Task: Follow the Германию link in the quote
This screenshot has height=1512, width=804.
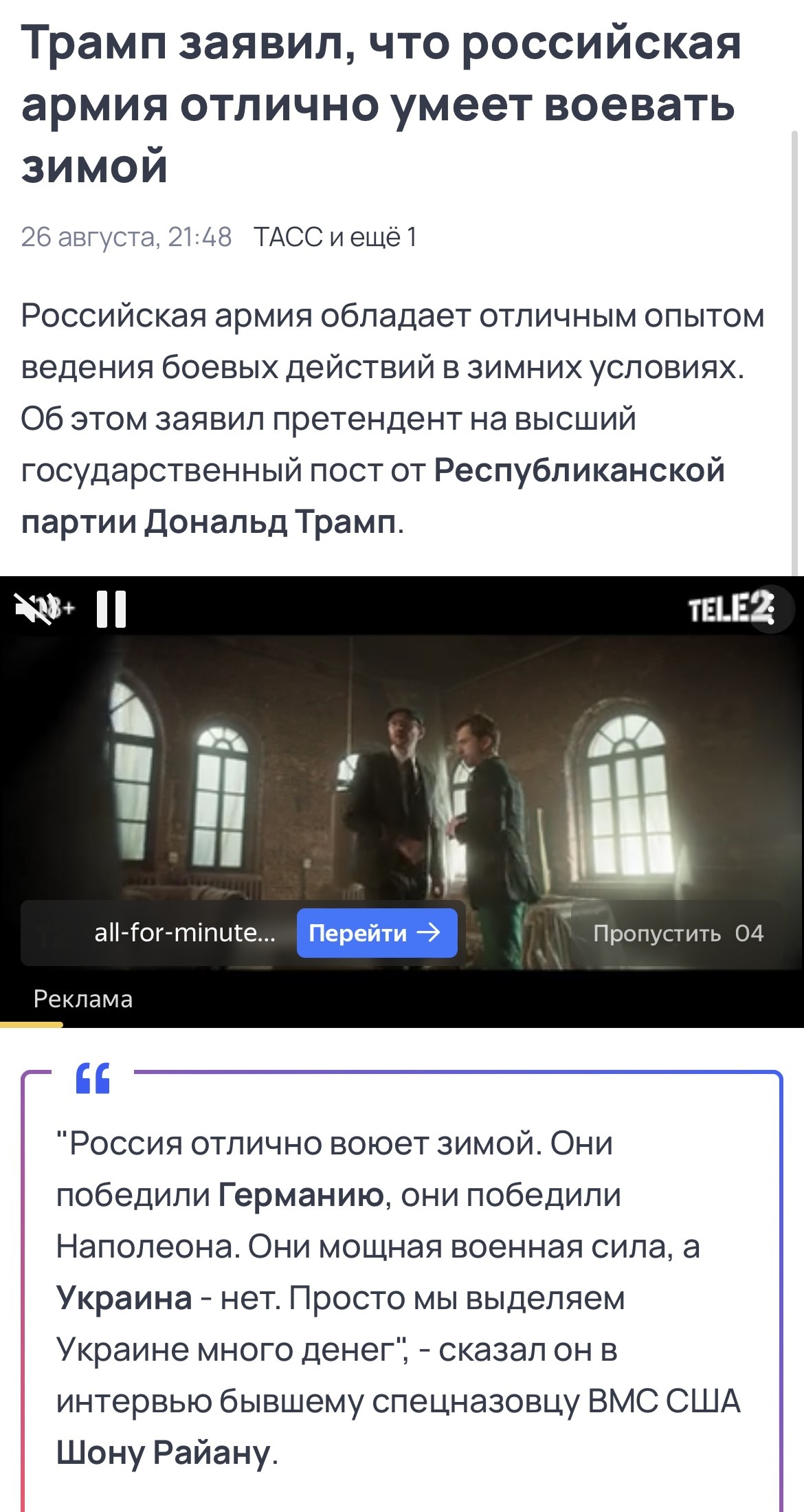Action: coord(301,1194)
